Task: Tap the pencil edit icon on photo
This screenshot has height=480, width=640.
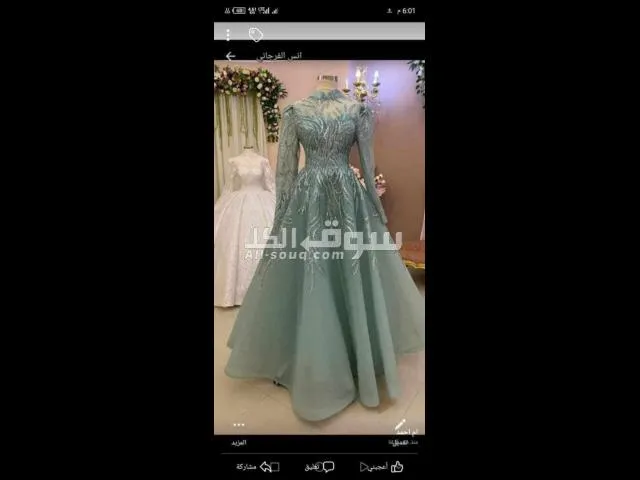Action: [401, 425]
